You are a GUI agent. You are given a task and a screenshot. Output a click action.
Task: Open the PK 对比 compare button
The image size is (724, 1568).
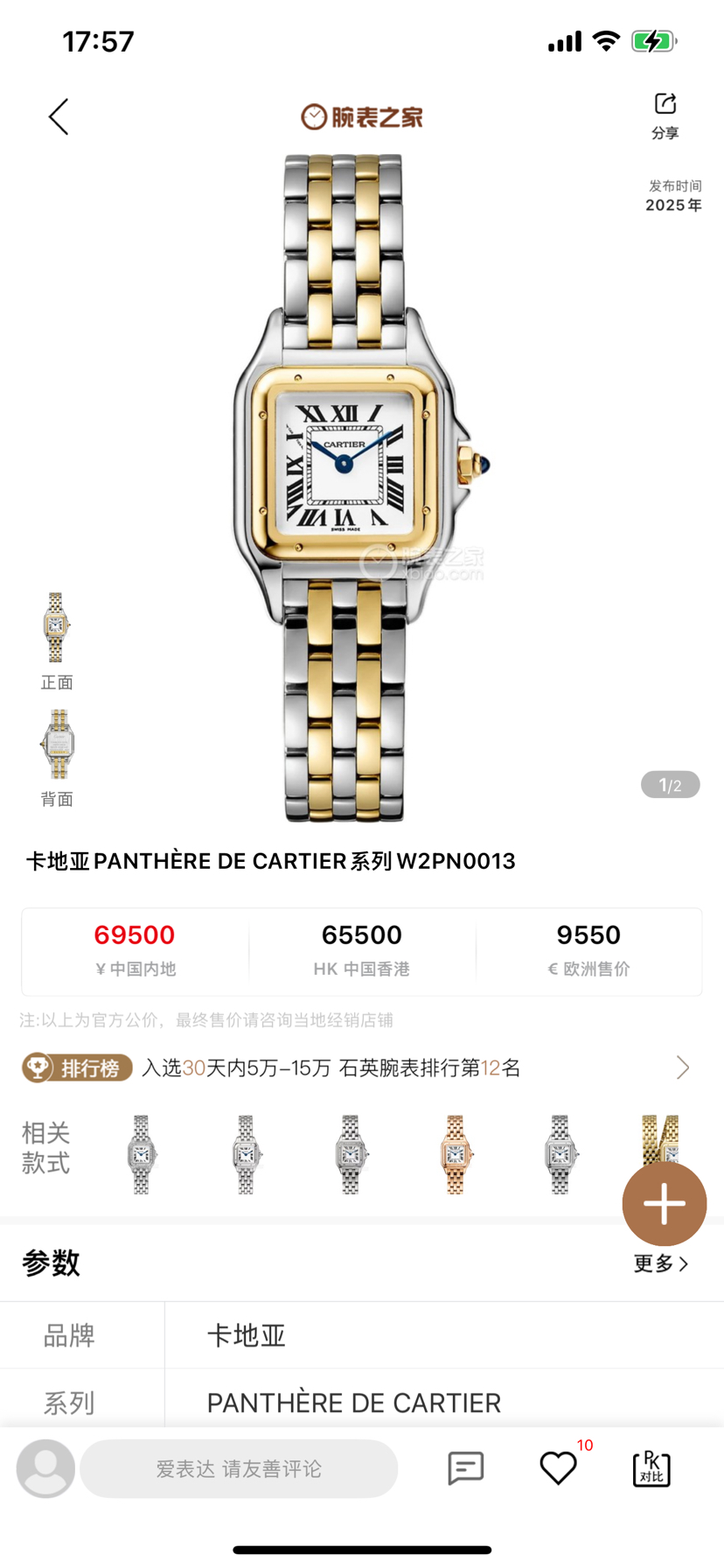(x=651, y=1468)
